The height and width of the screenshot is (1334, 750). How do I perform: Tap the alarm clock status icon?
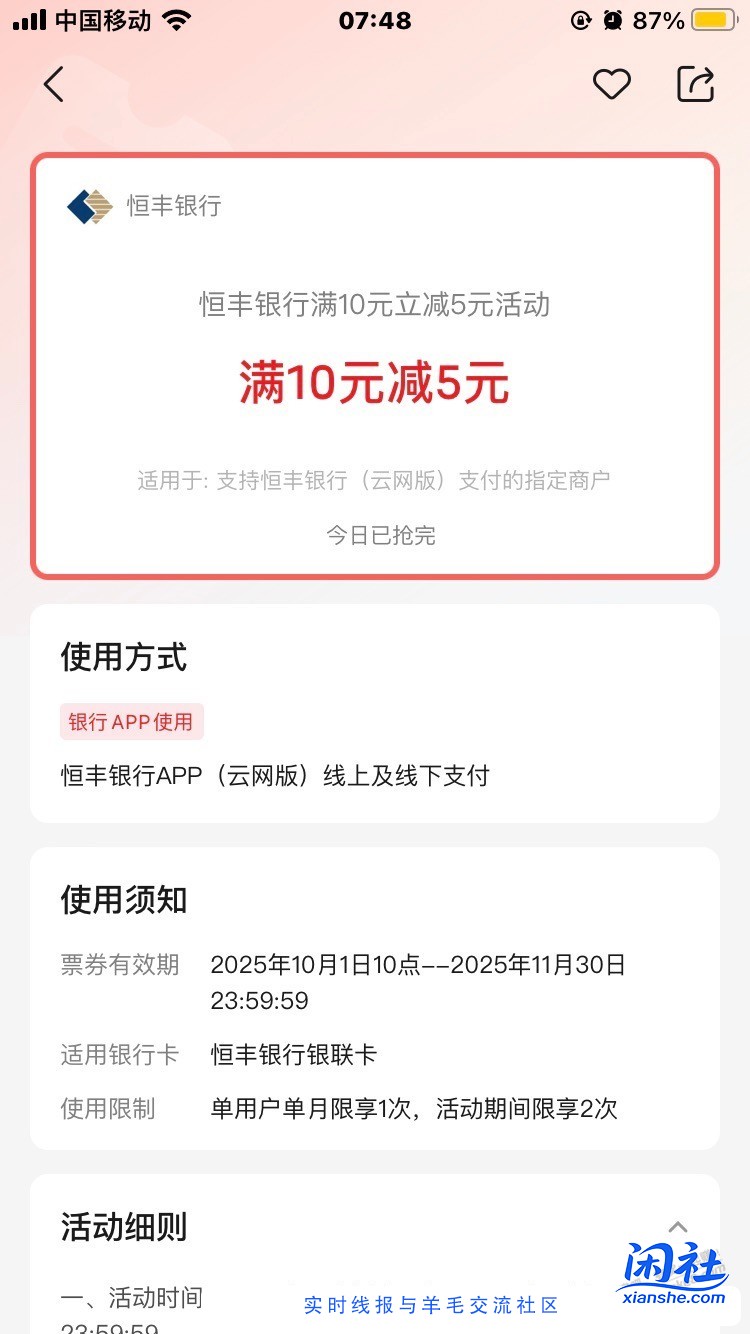(611, 20)
